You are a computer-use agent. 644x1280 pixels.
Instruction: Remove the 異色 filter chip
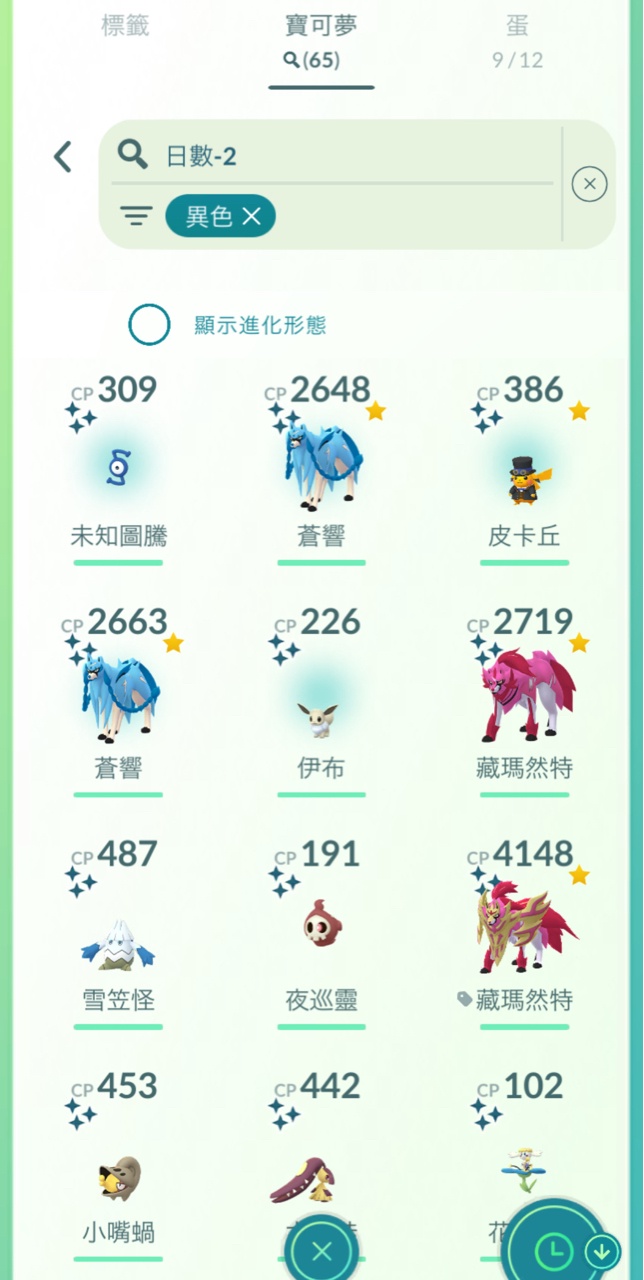coord(251,216)
